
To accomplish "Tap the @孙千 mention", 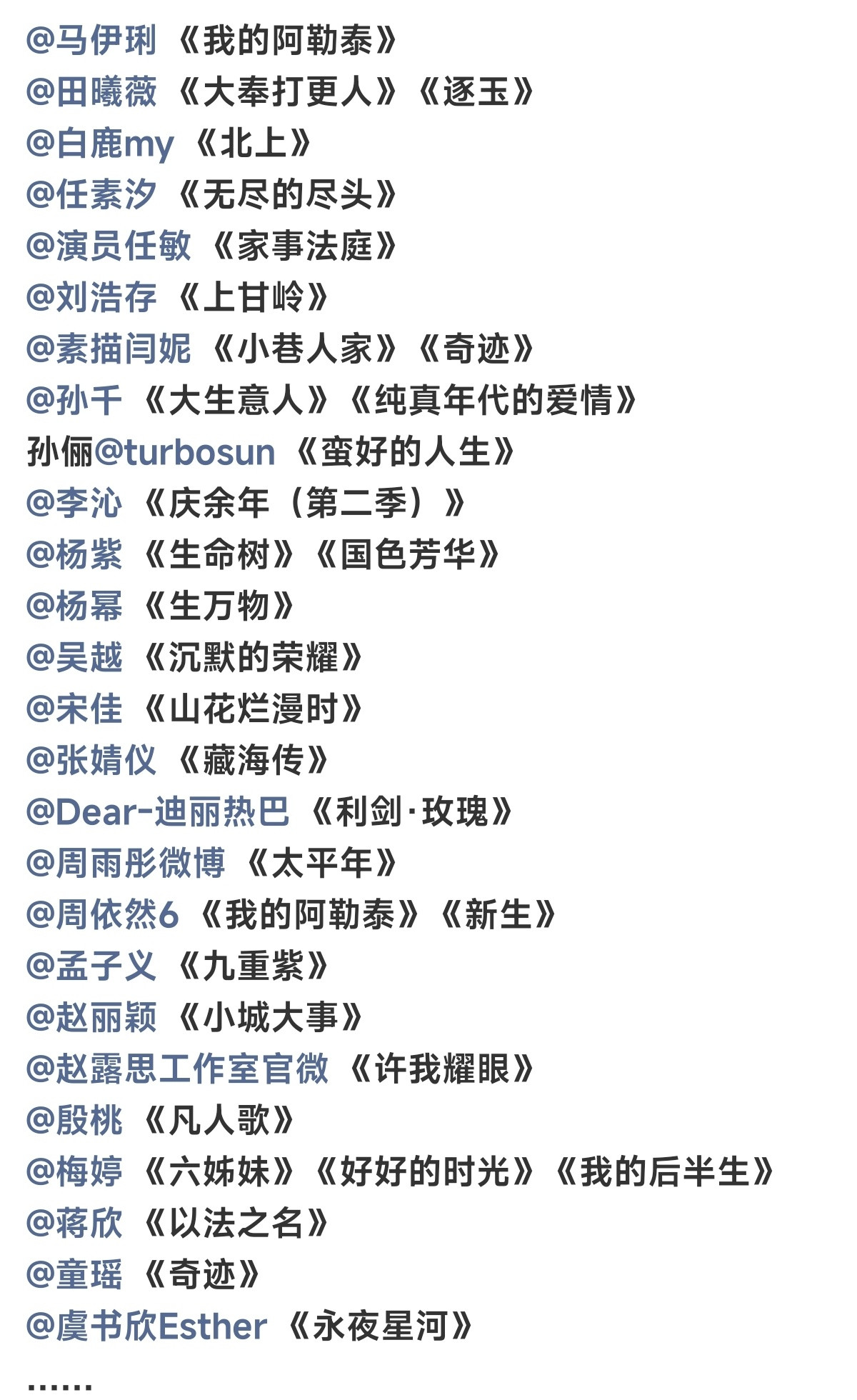I will tap(74, 401).
